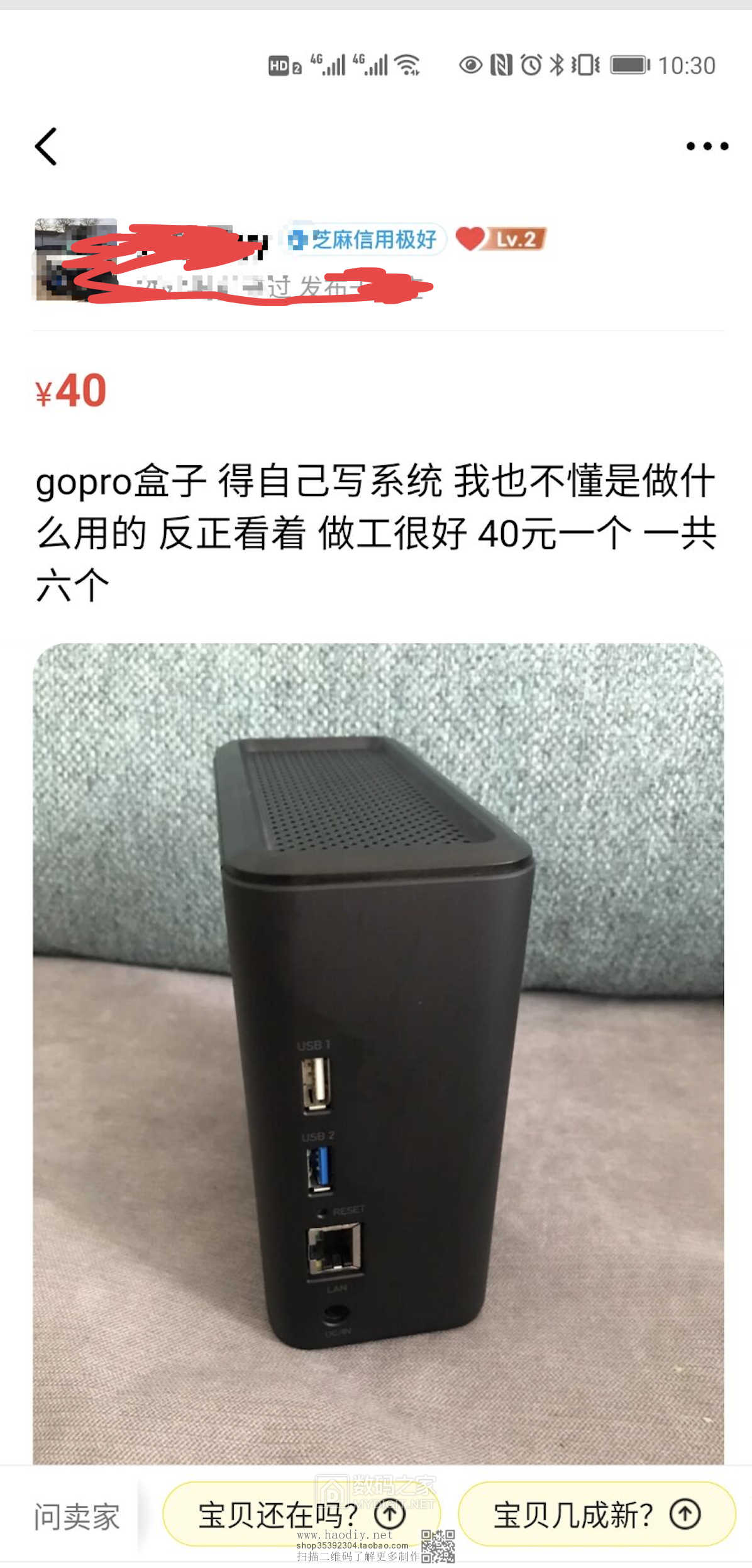Go back using the back arrow

tap(46, 146)
